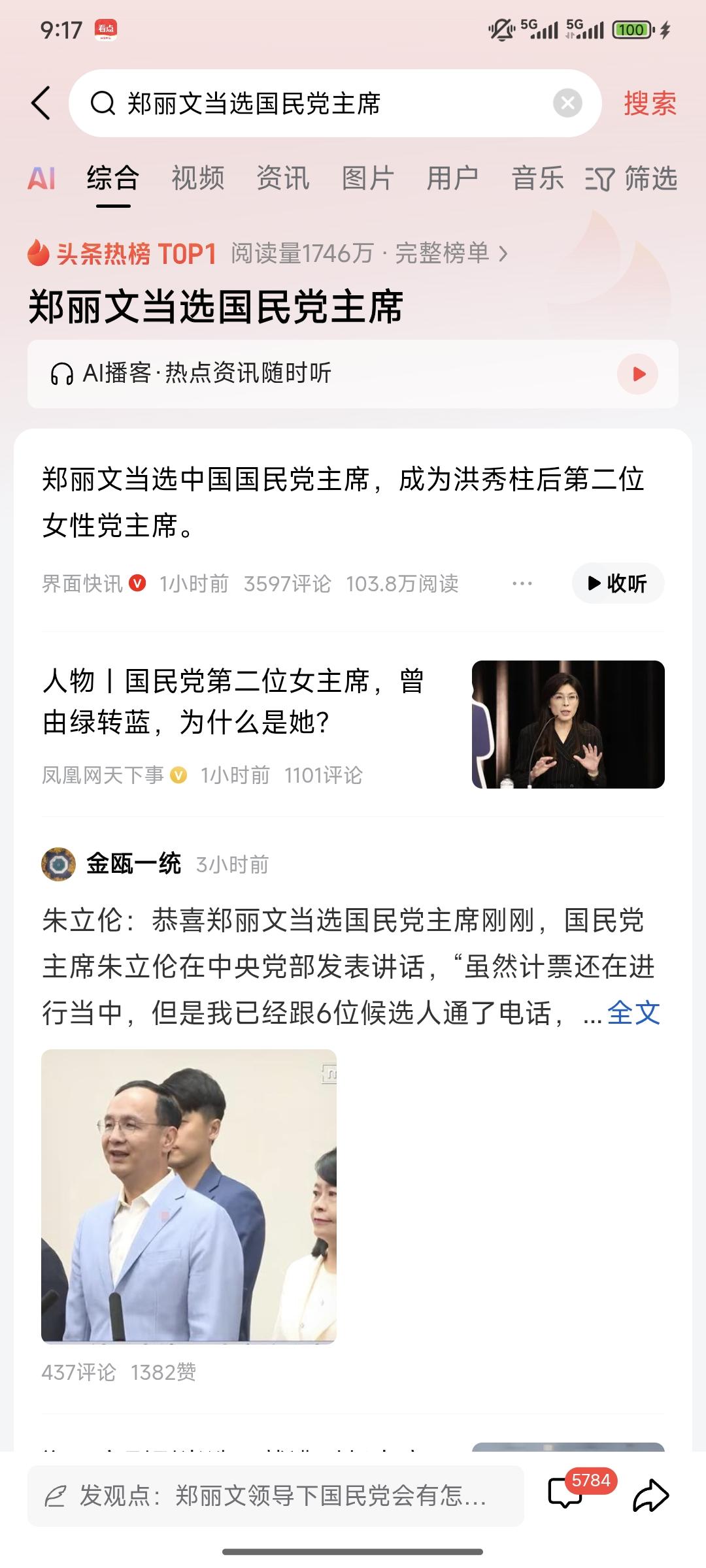Expand 全文 of the 朱立伦 post
The height and width of the screenshot is (1568, 706).
[633, 1013]
